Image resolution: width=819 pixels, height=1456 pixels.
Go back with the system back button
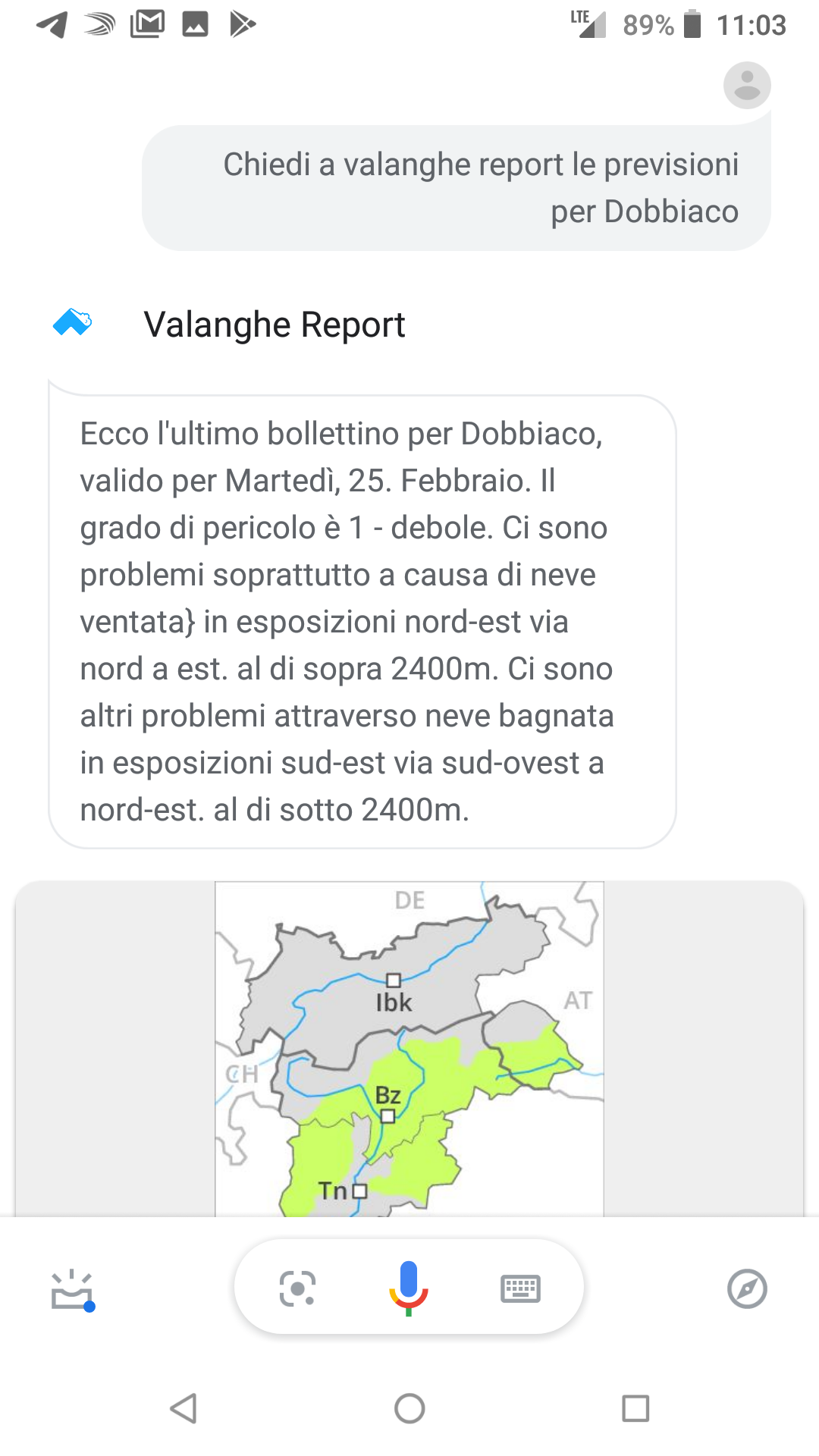pos(184,1408)
